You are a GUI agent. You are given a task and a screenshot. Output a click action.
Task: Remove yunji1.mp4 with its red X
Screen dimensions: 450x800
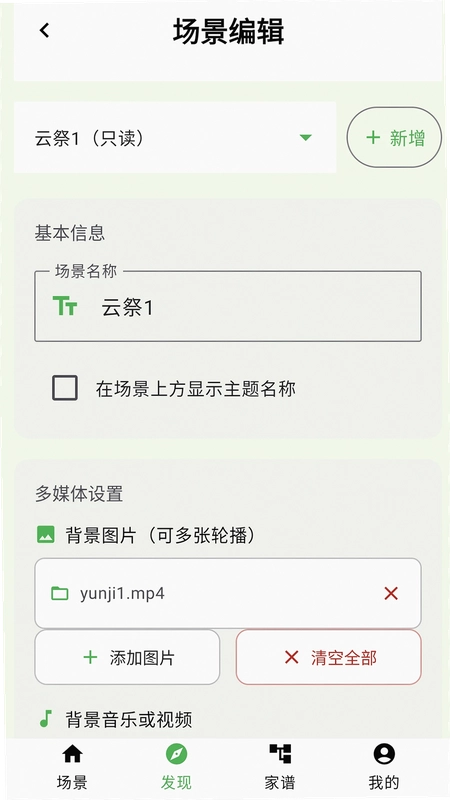pyautogui.click(x=391, y=593)
